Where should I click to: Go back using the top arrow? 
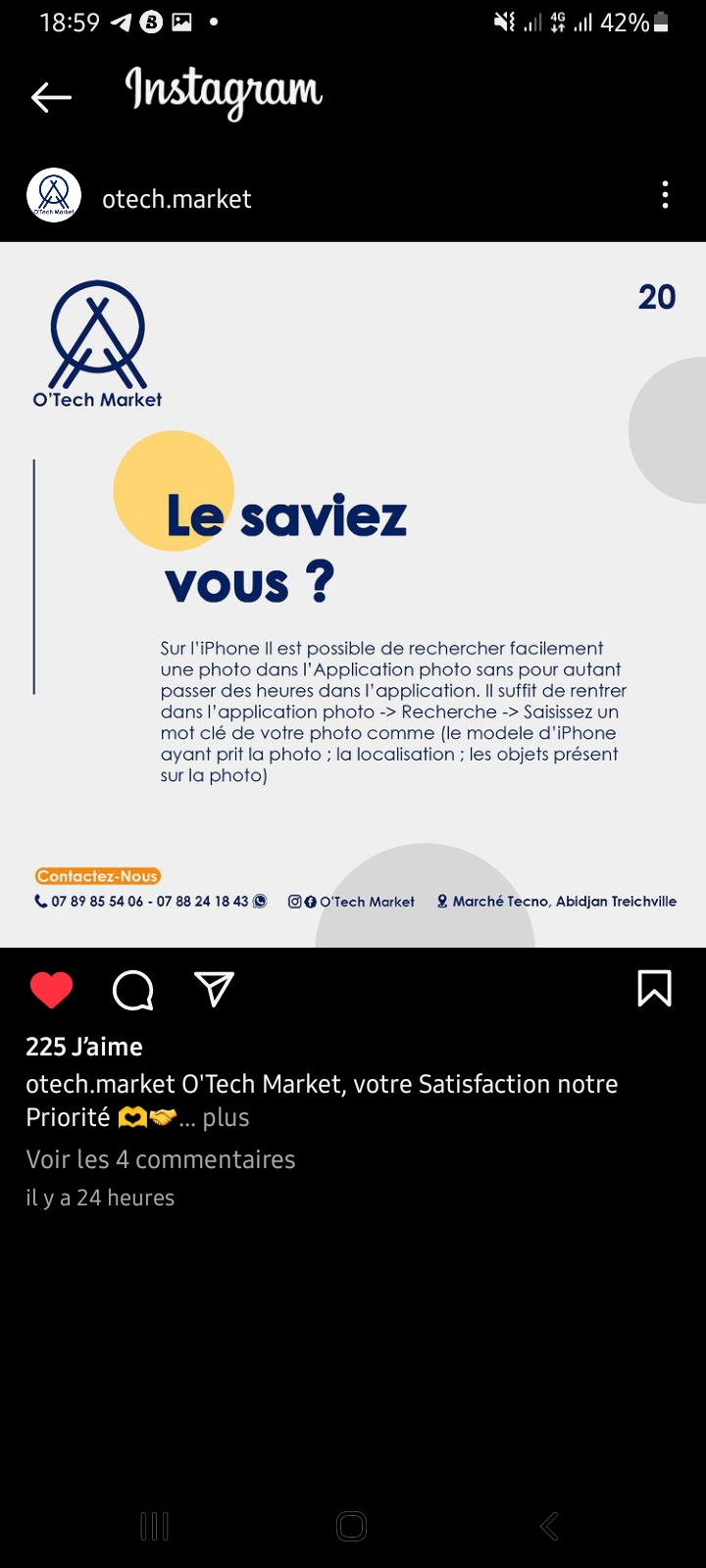click(x=51, y=97)
